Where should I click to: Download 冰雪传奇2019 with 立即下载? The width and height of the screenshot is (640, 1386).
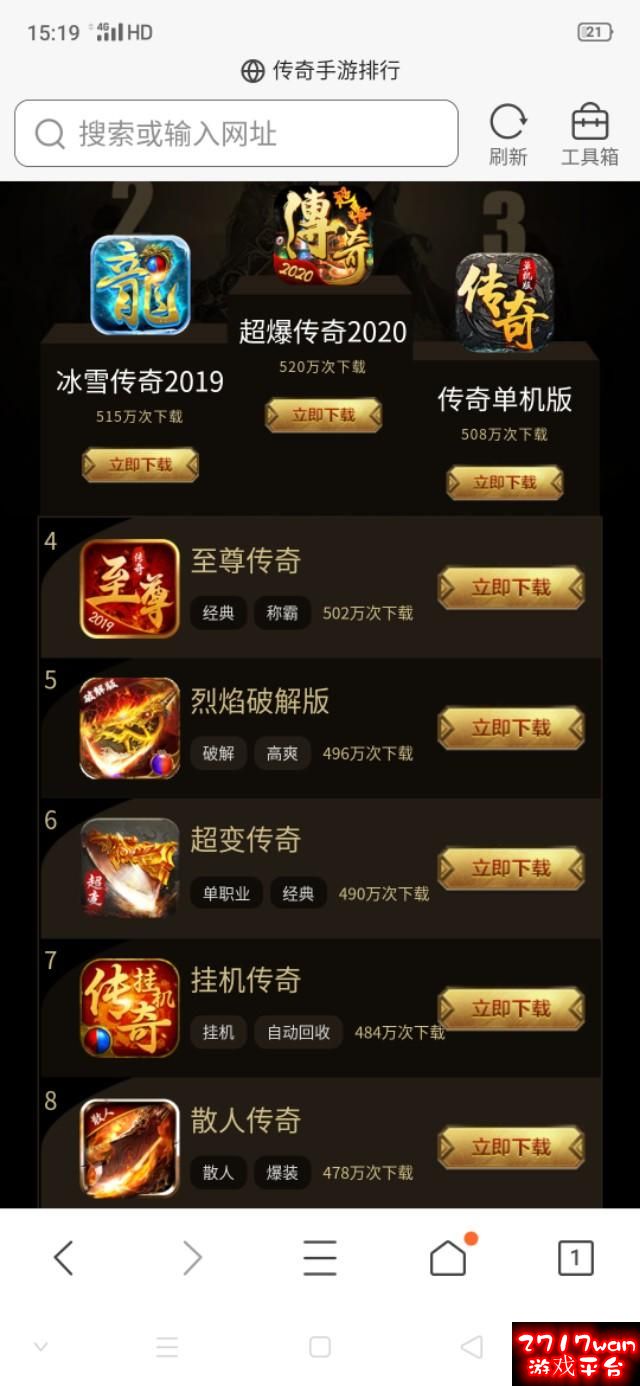pyautogui.click(x=140, y=465)
